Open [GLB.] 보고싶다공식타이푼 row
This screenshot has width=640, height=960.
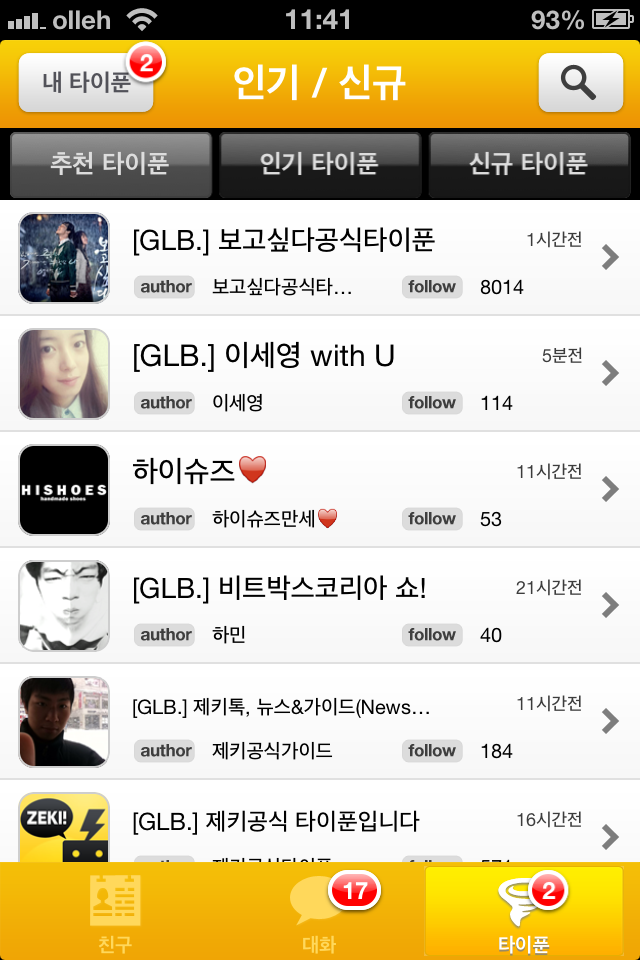pyautogui.click(x=320, y=258)
